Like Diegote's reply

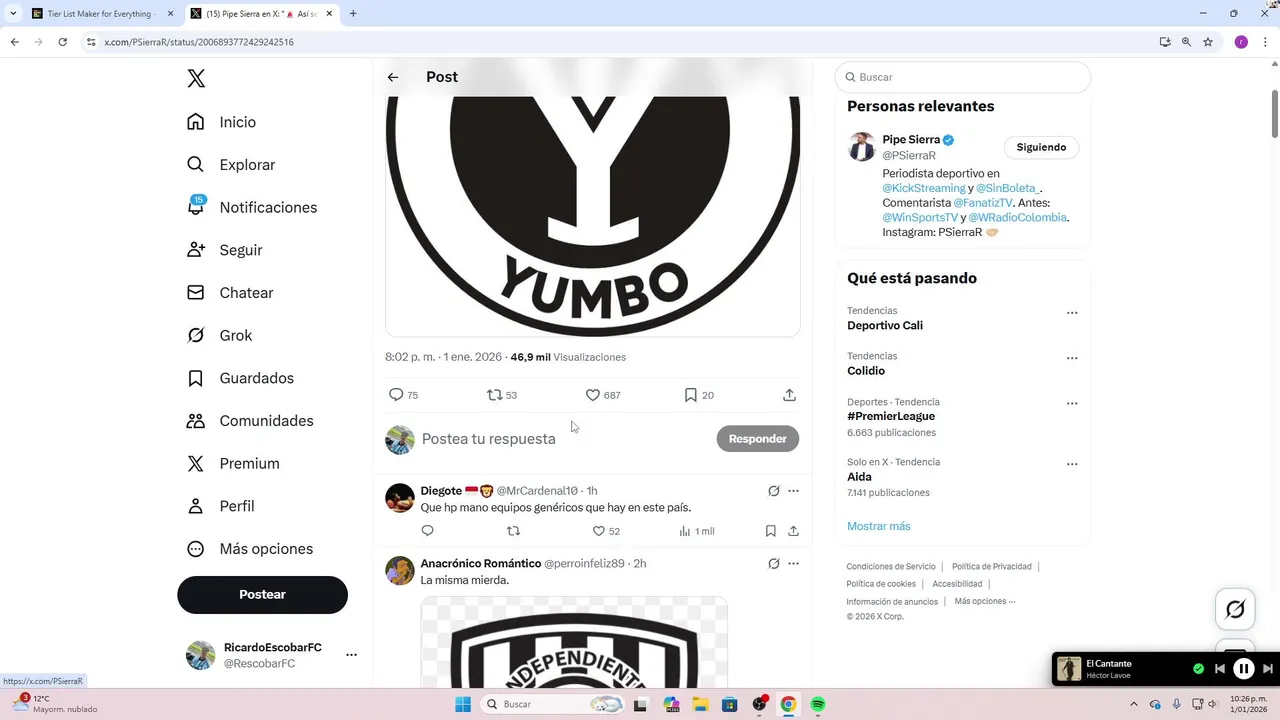click(599, 531)
